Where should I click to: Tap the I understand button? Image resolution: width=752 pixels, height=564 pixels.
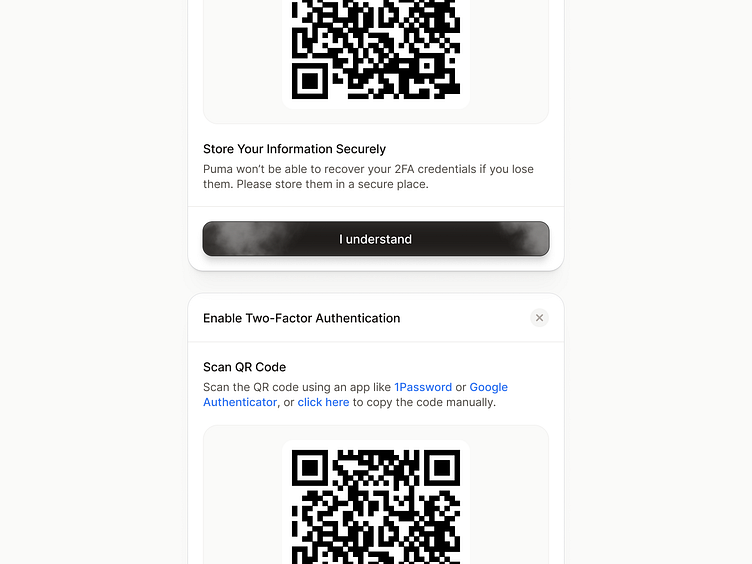click(375, 239)
